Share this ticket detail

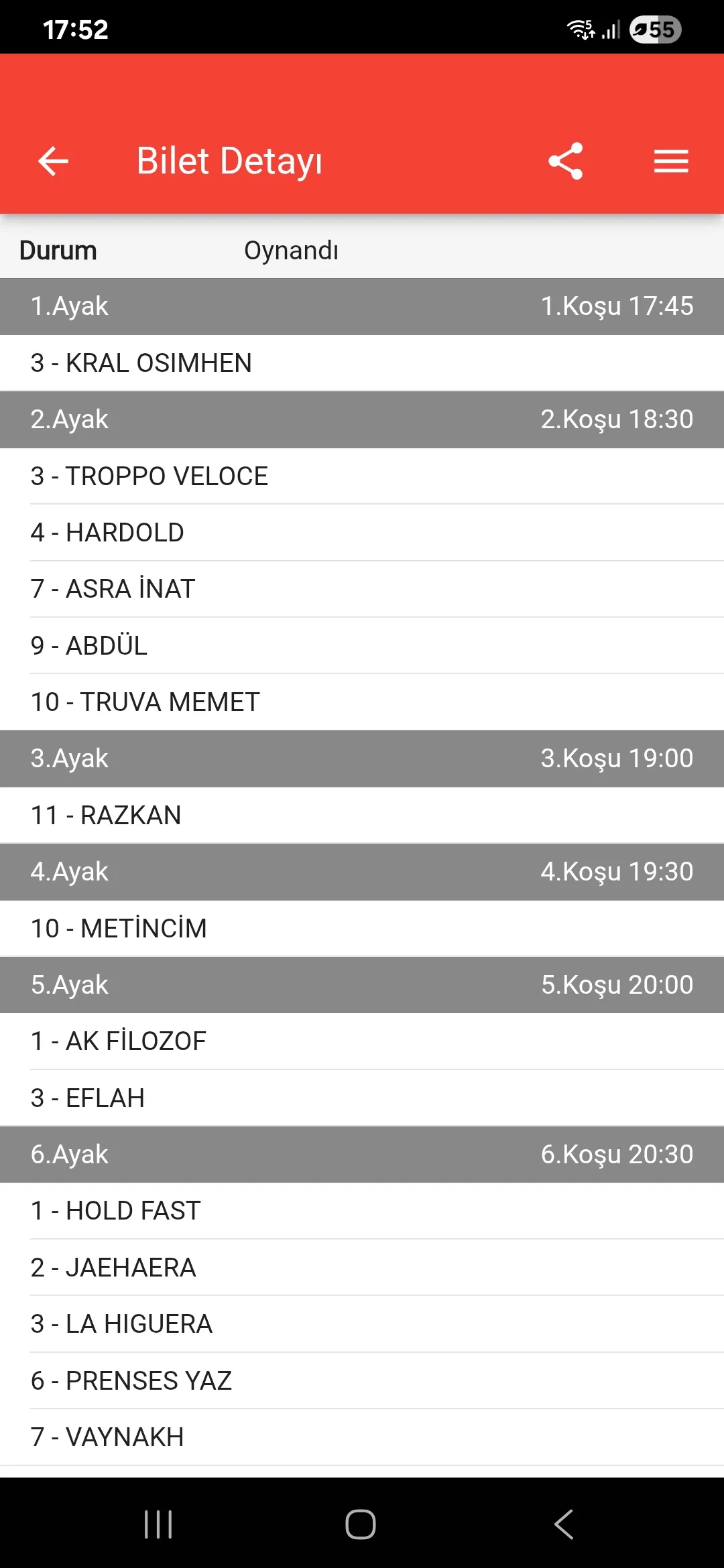pos(565,161)
